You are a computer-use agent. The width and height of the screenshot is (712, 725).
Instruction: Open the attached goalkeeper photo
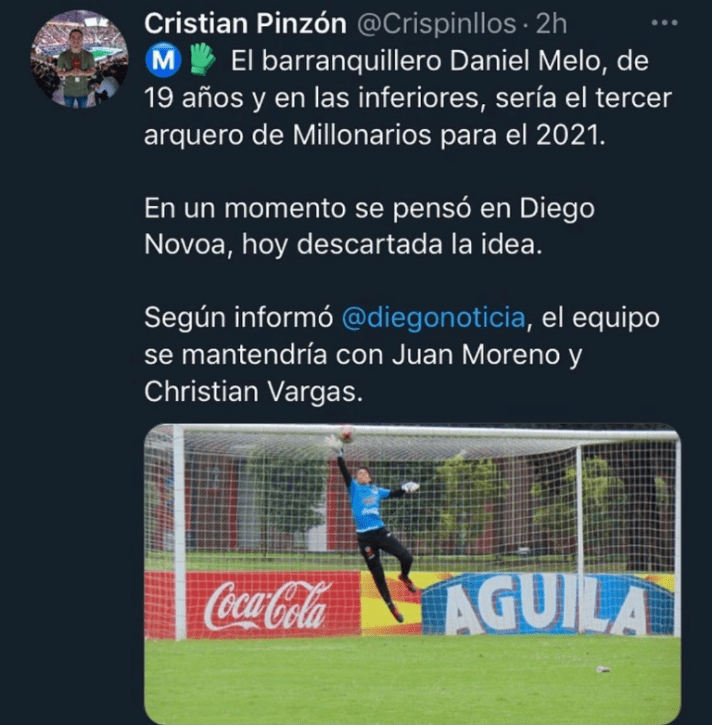pyautogui.click(x=412, y=570)
